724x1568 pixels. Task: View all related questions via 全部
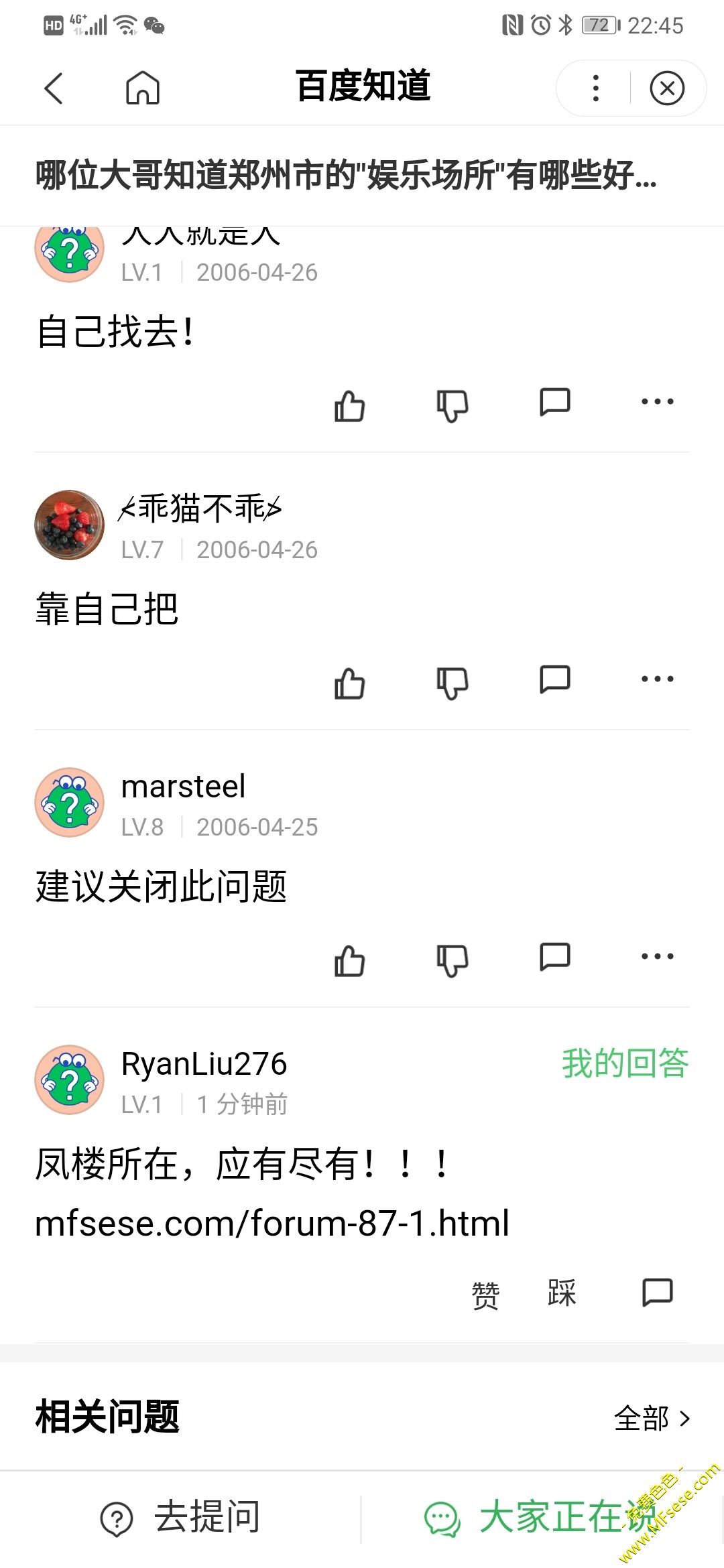(652, 1418)
